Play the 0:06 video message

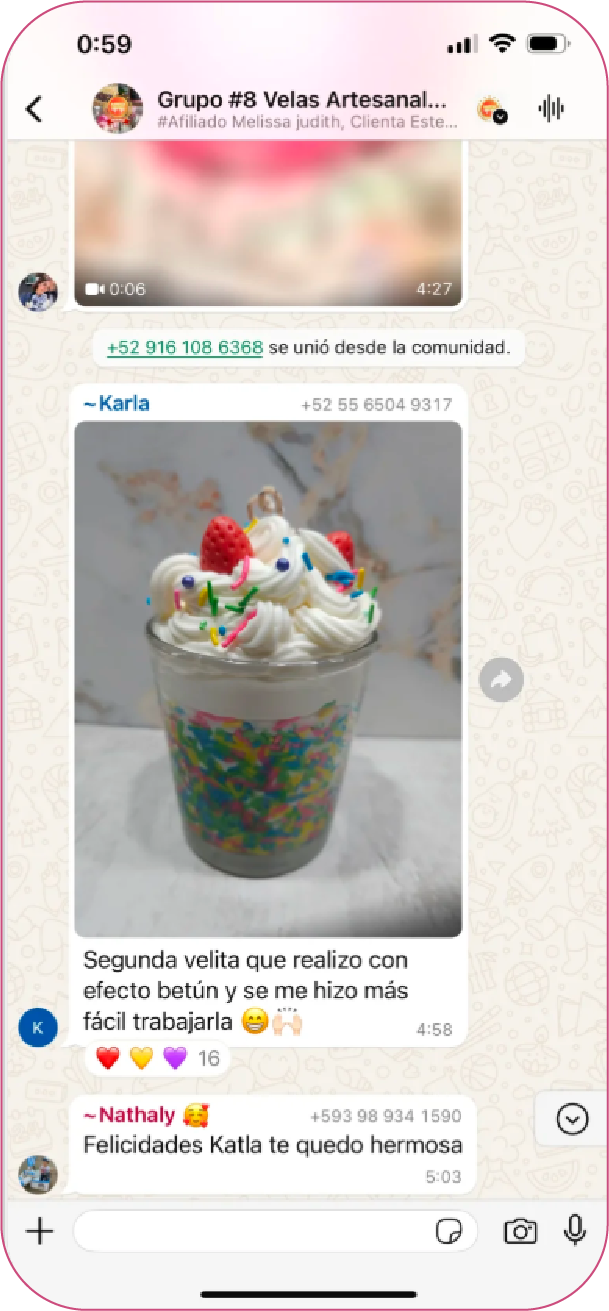point(268,222)
